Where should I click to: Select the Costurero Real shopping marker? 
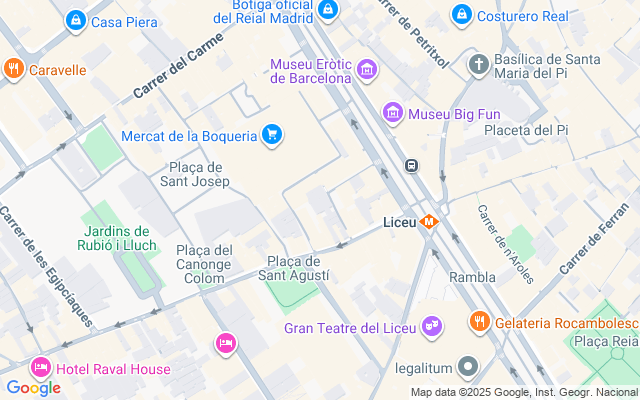461,15
